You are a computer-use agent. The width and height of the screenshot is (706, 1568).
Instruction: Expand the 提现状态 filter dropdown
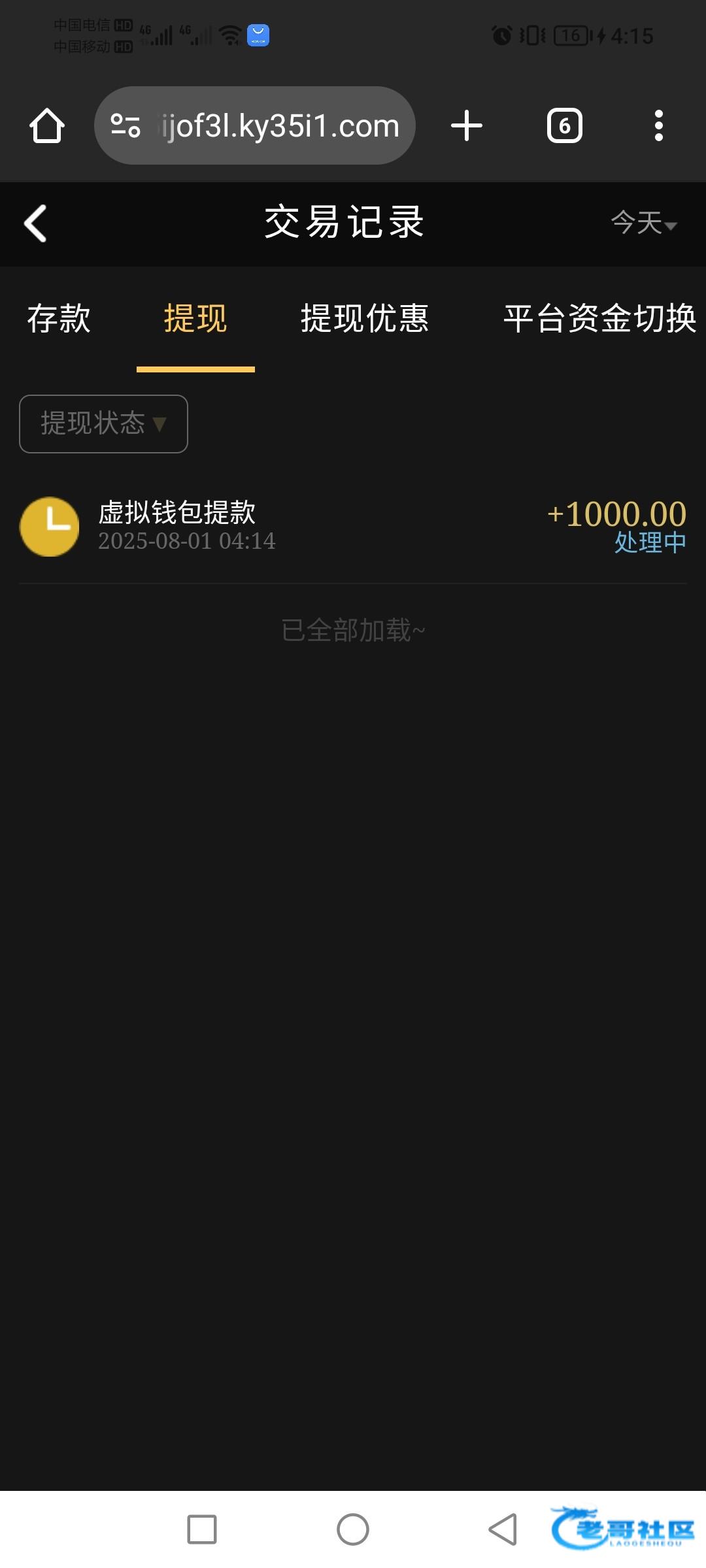[x=103, y=424]
